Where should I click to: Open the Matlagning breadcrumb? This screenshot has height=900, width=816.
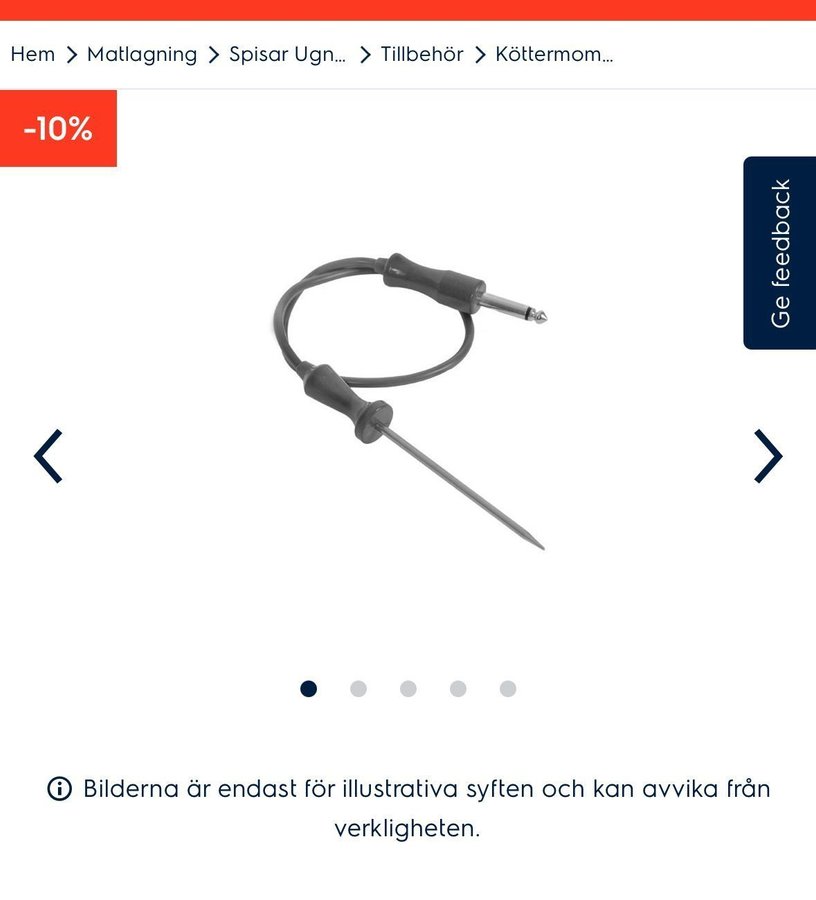click(x=142, y=55)
